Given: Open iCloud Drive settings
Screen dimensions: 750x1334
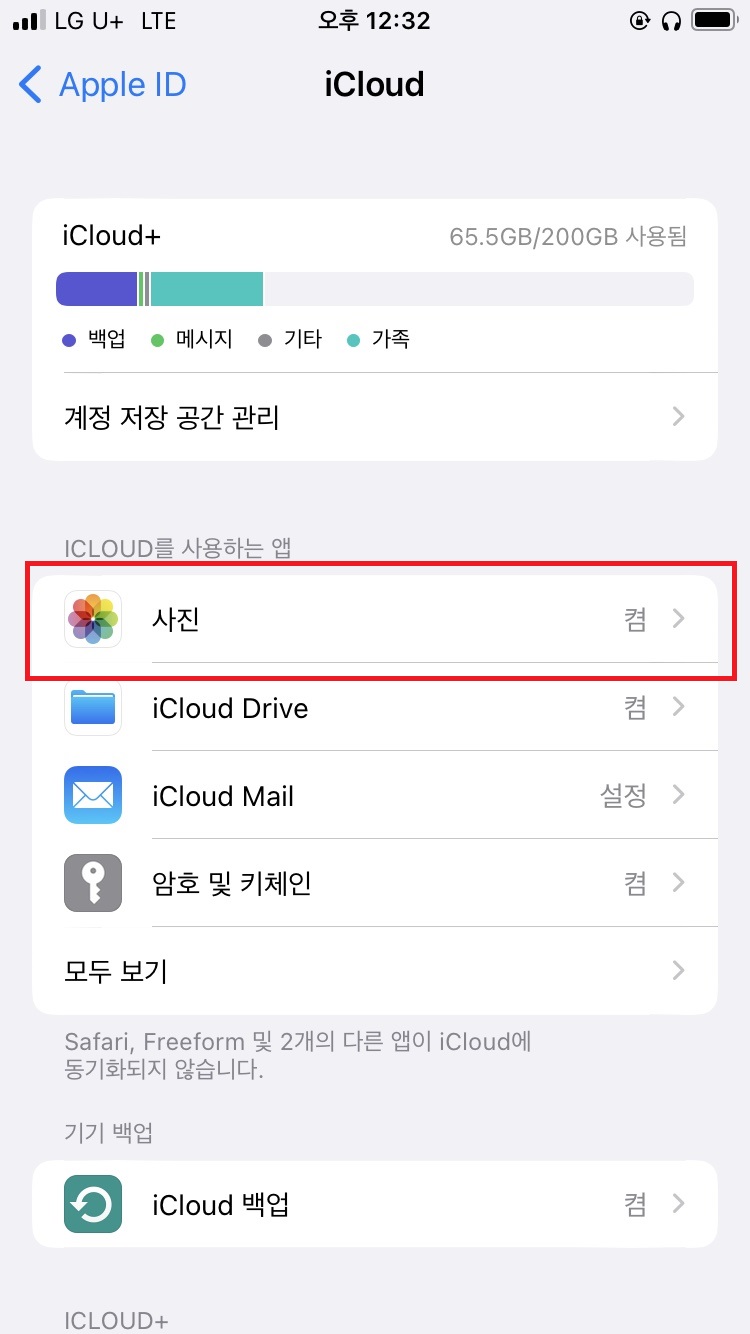Looking at the screenshot, I should tap(375, 707).
